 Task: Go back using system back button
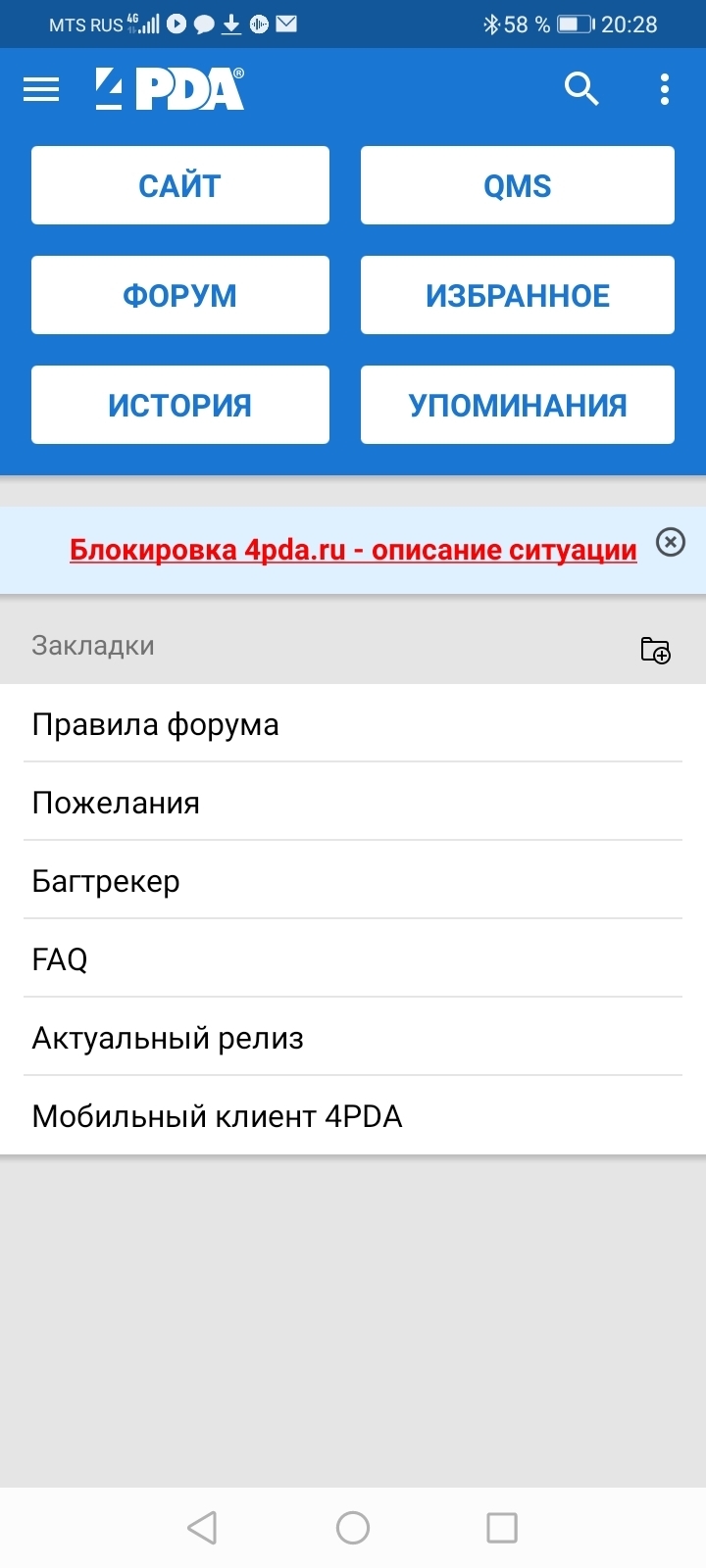point(202,1527)
